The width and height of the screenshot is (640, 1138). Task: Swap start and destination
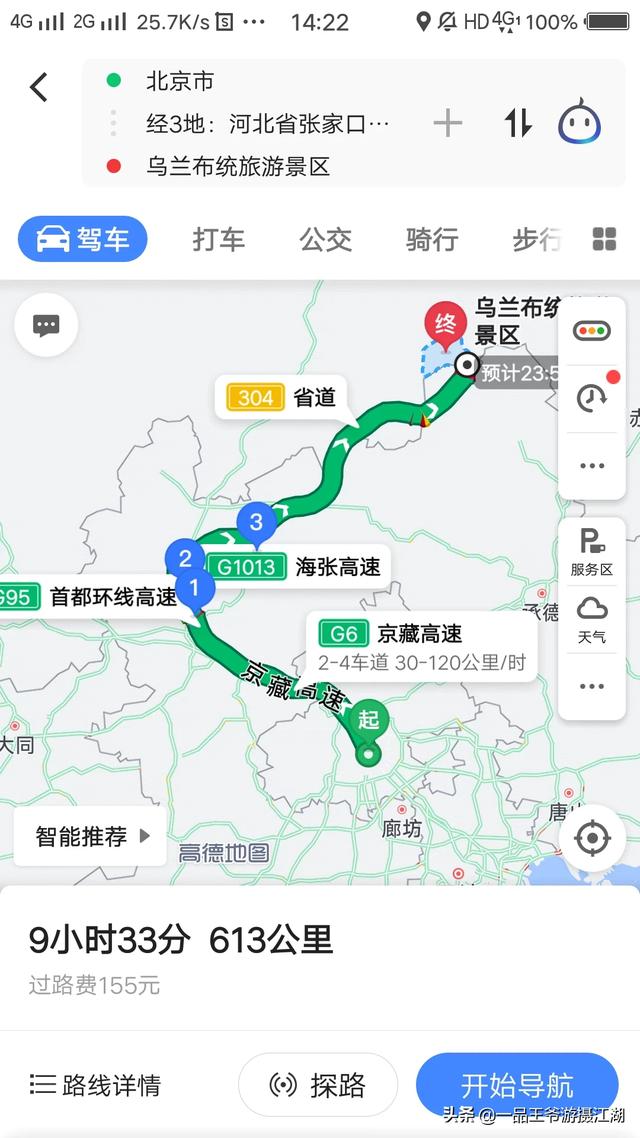518,123
